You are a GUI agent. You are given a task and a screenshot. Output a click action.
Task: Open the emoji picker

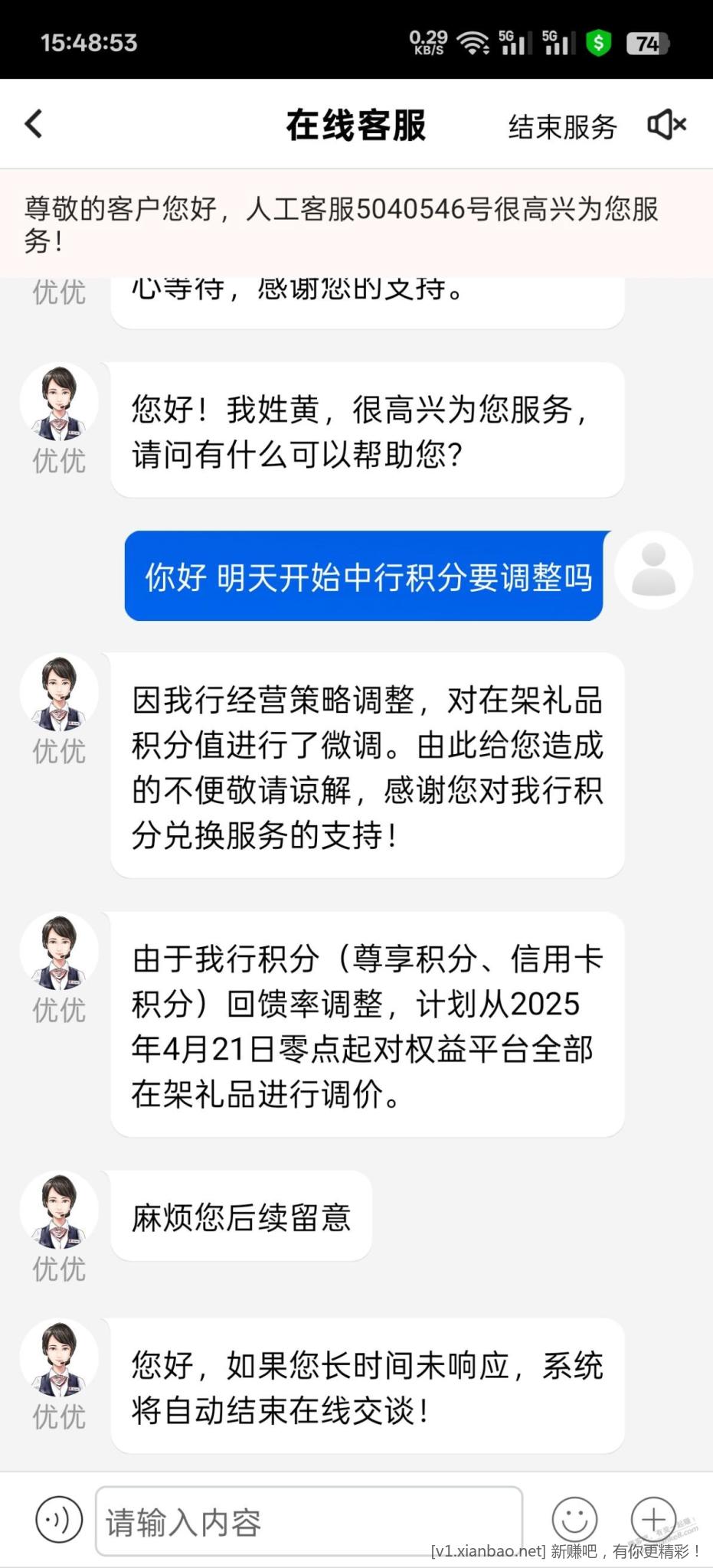pos(574,1520)
